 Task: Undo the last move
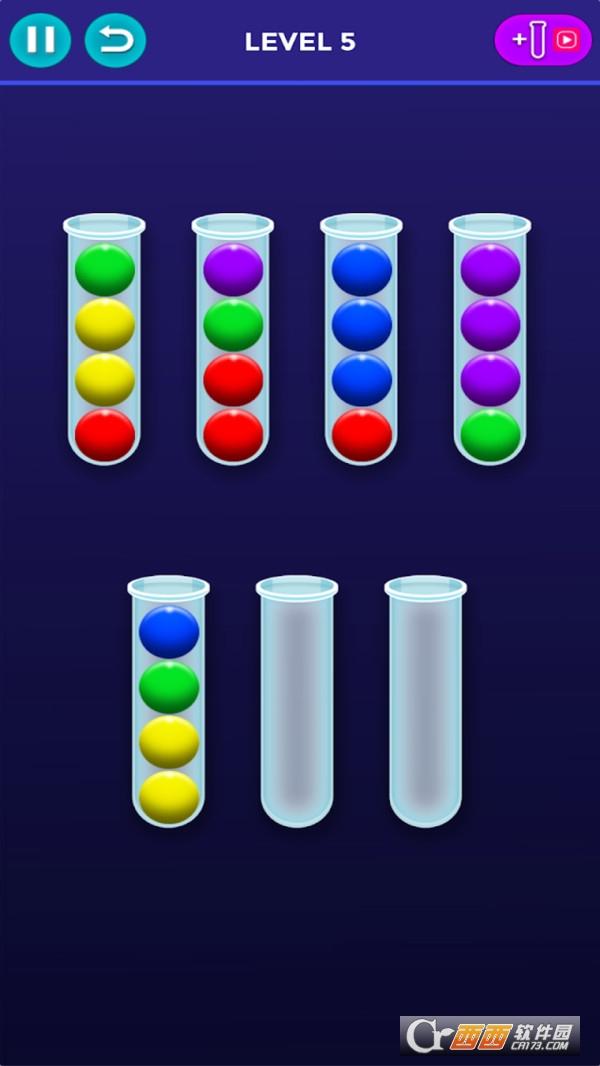115,41
